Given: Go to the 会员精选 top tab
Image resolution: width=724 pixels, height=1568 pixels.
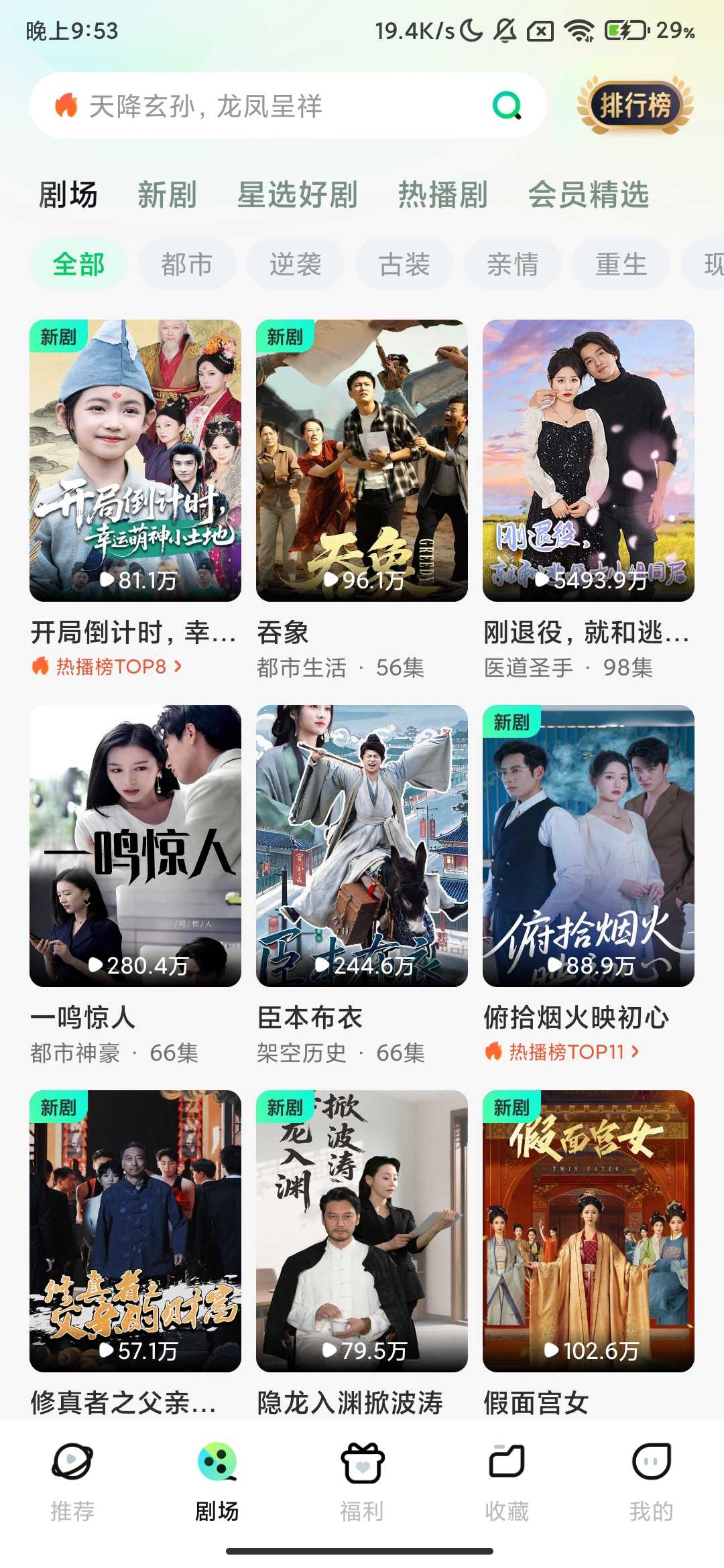Looking at the screenshot, I should [588, 195].
